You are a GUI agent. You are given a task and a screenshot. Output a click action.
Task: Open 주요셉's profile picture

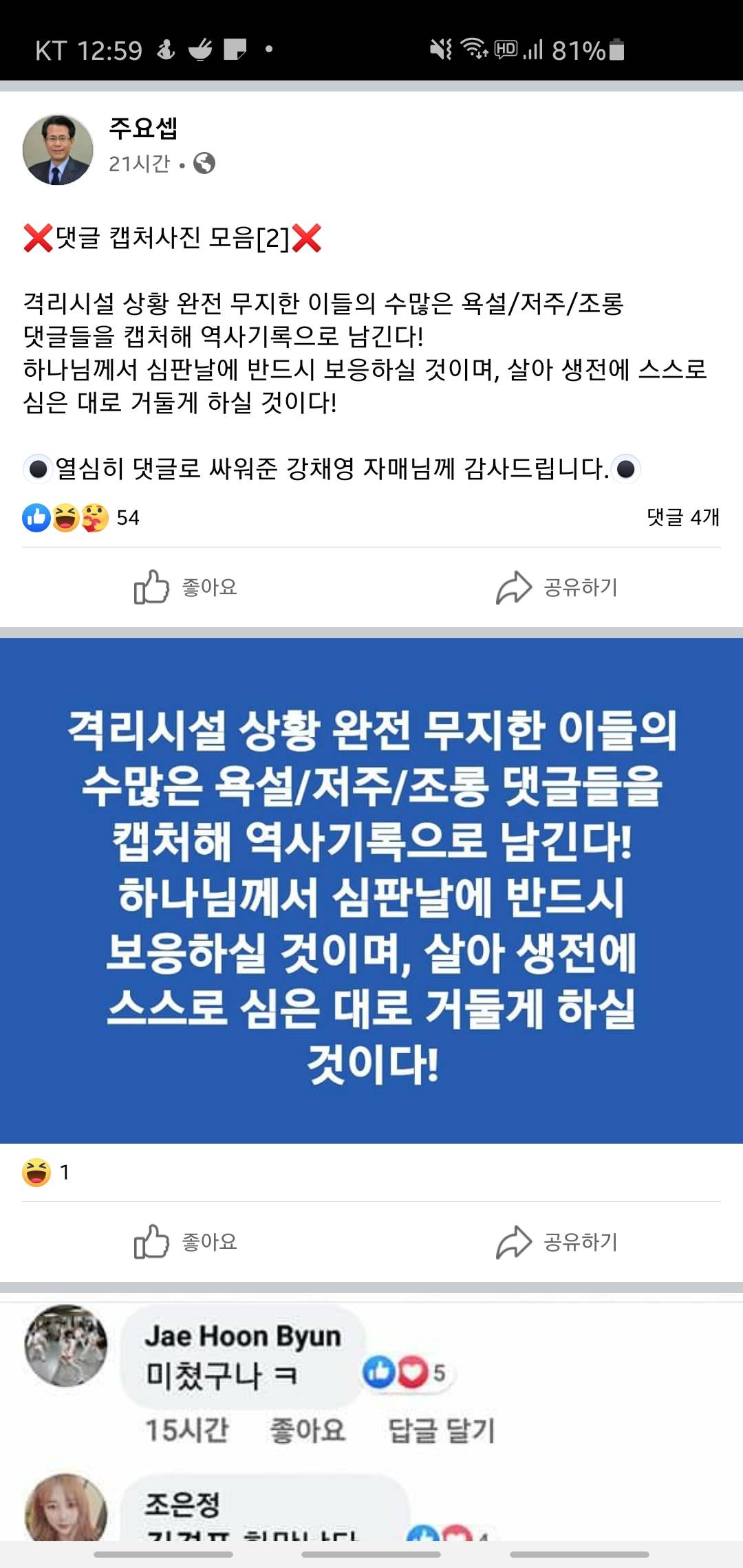click(58, 149)
